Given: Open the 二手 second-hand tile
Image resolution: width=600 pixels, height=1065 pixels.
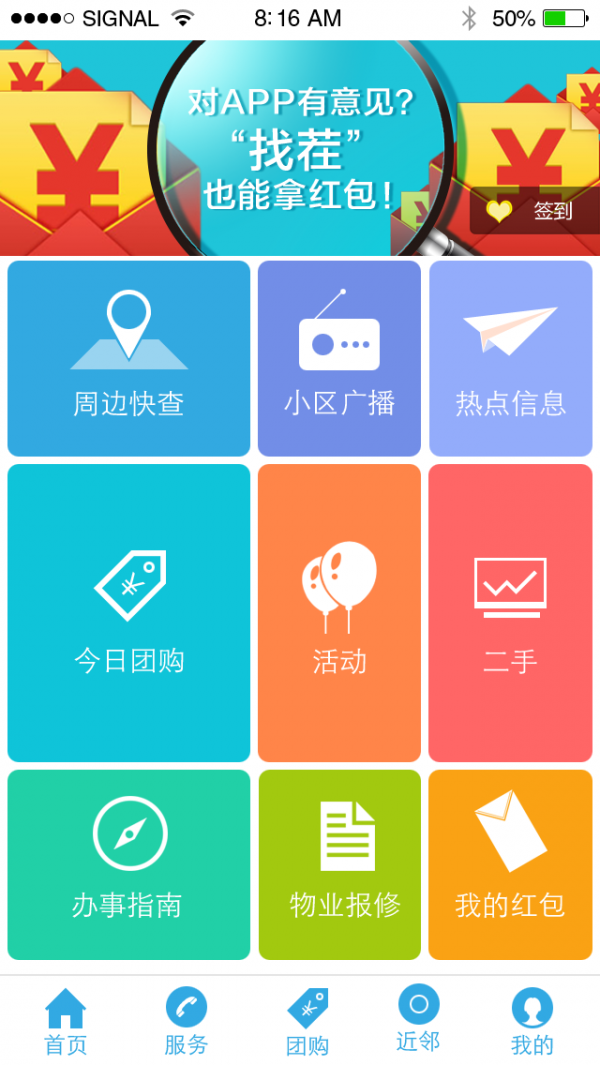Looking at the screenshot, I should (x=510, y=612).
